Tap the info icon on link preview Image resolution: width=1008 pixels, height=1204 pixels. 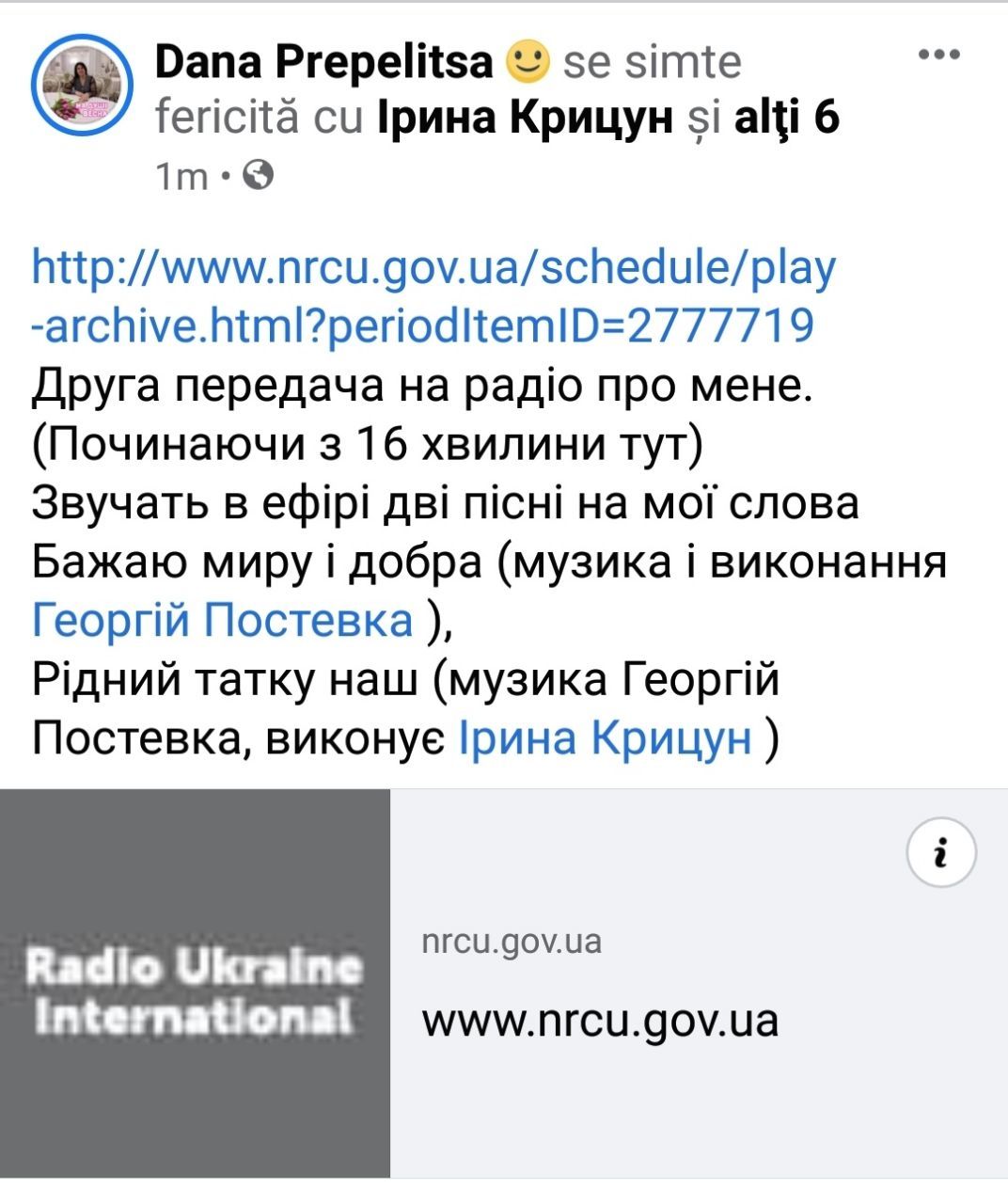[940, 854]
